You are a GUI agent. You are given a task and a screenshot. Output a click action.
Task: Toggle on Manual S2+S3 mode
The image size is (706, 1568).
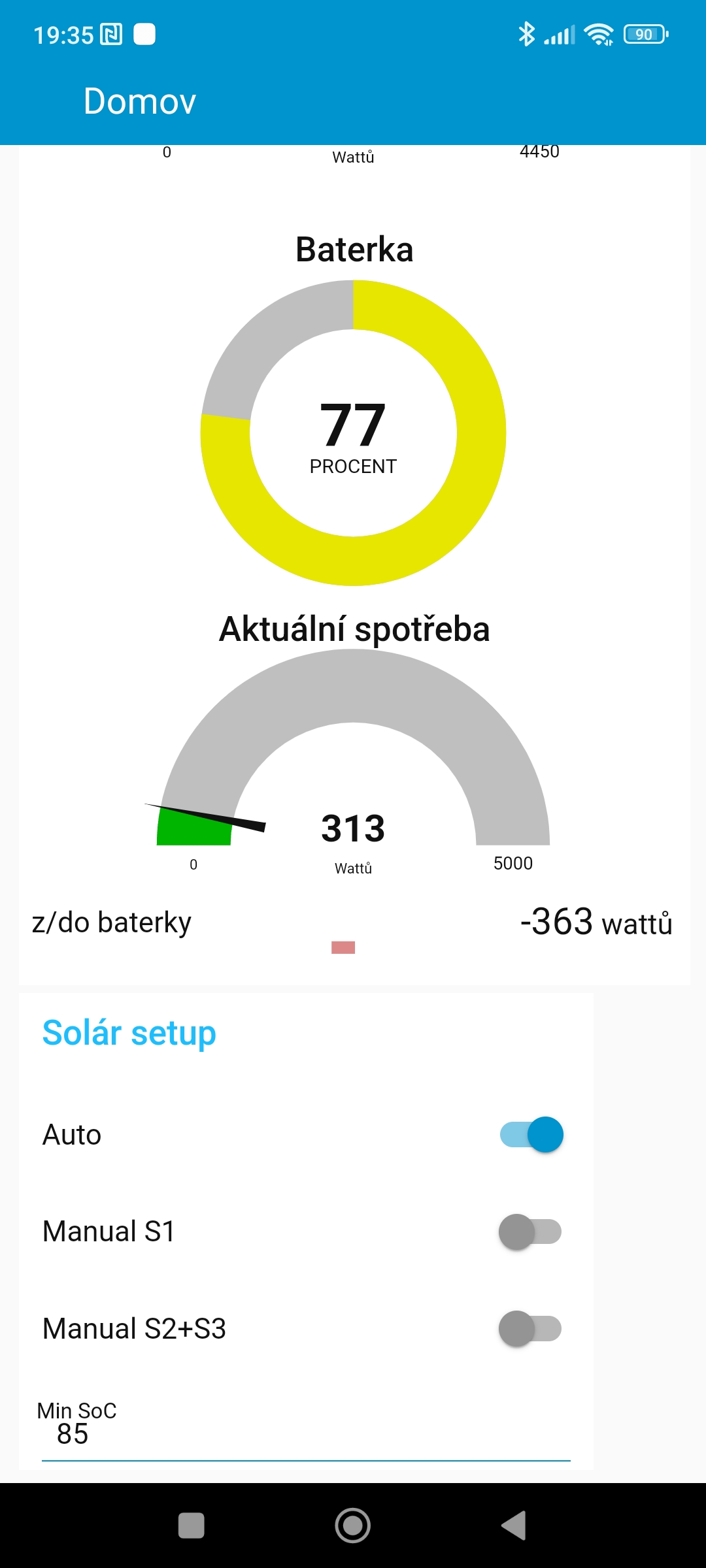(530, 1329)
